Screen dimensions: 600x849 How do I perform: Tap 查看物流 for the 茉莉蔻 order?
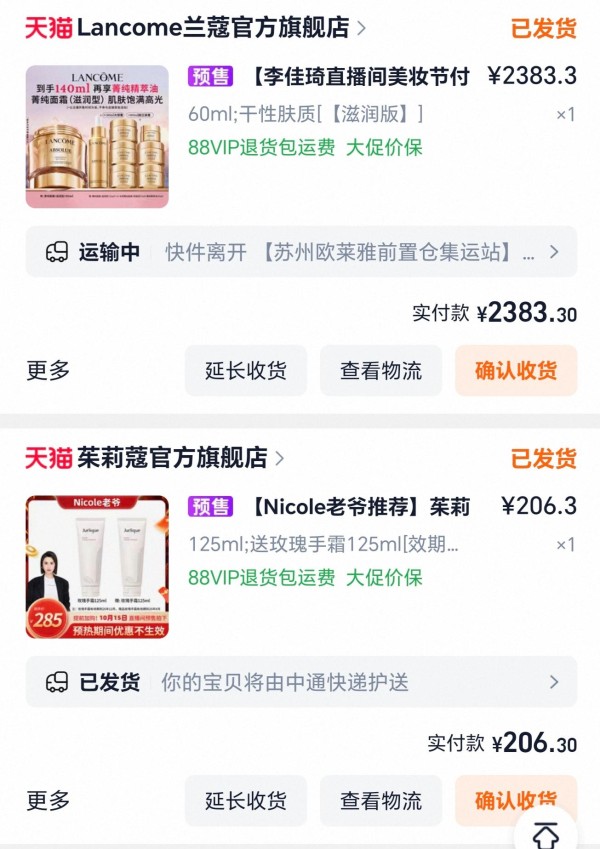380,800
